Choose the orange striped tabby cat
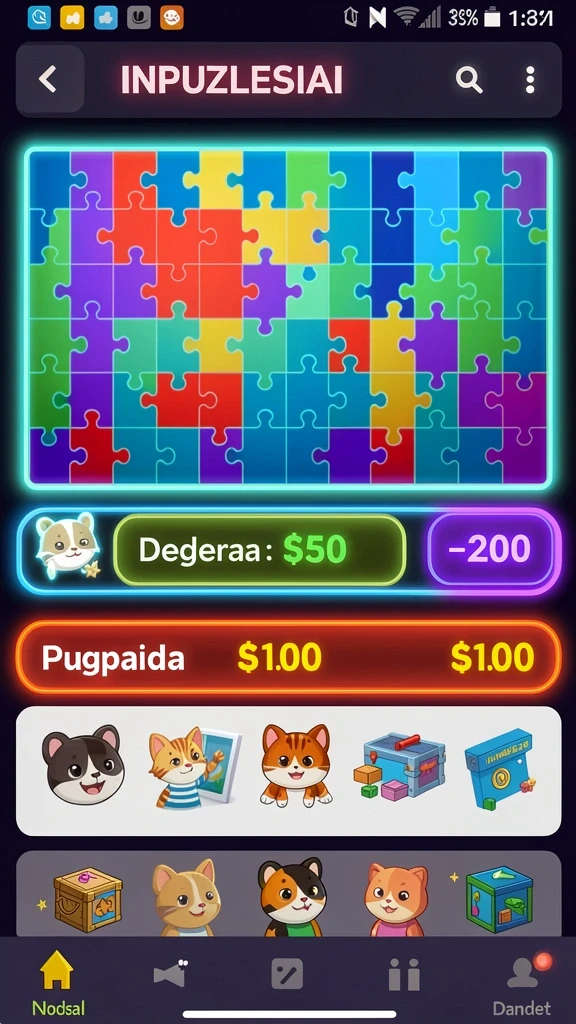576x1024 pixels. point(296,765)
